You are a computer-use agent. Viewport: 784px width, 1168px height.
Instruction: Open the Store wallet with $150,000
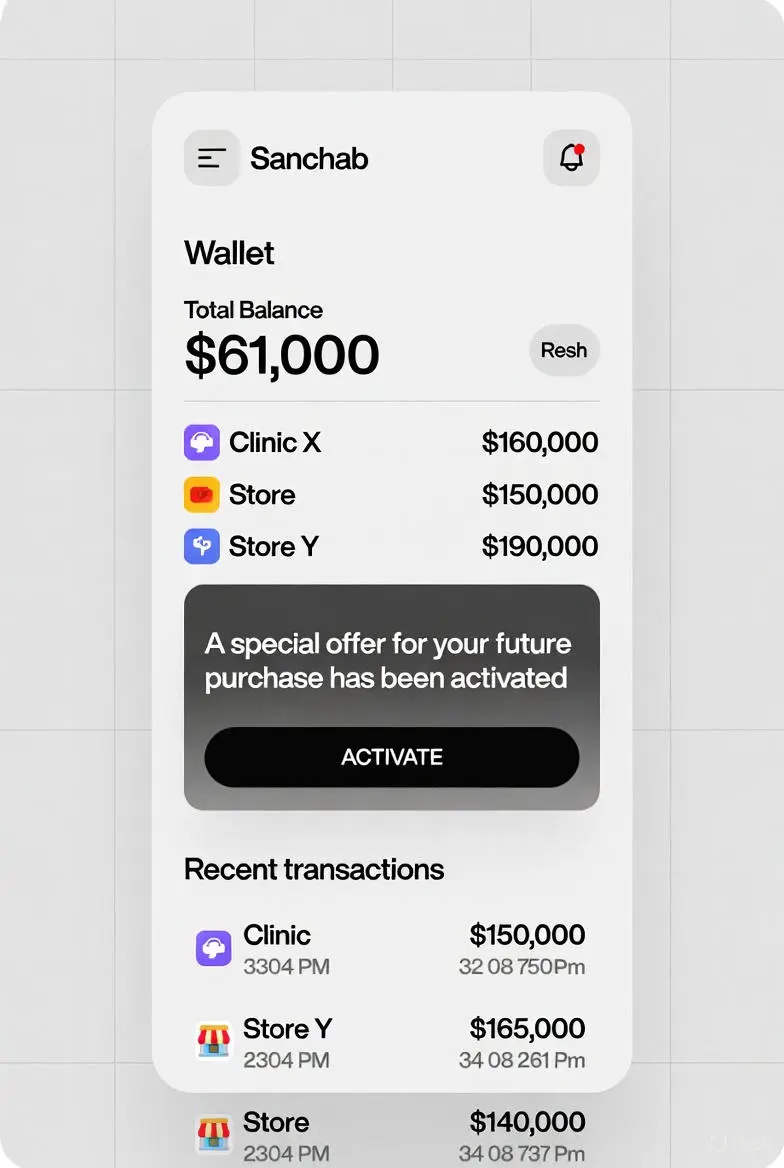(x=391, y=495)
